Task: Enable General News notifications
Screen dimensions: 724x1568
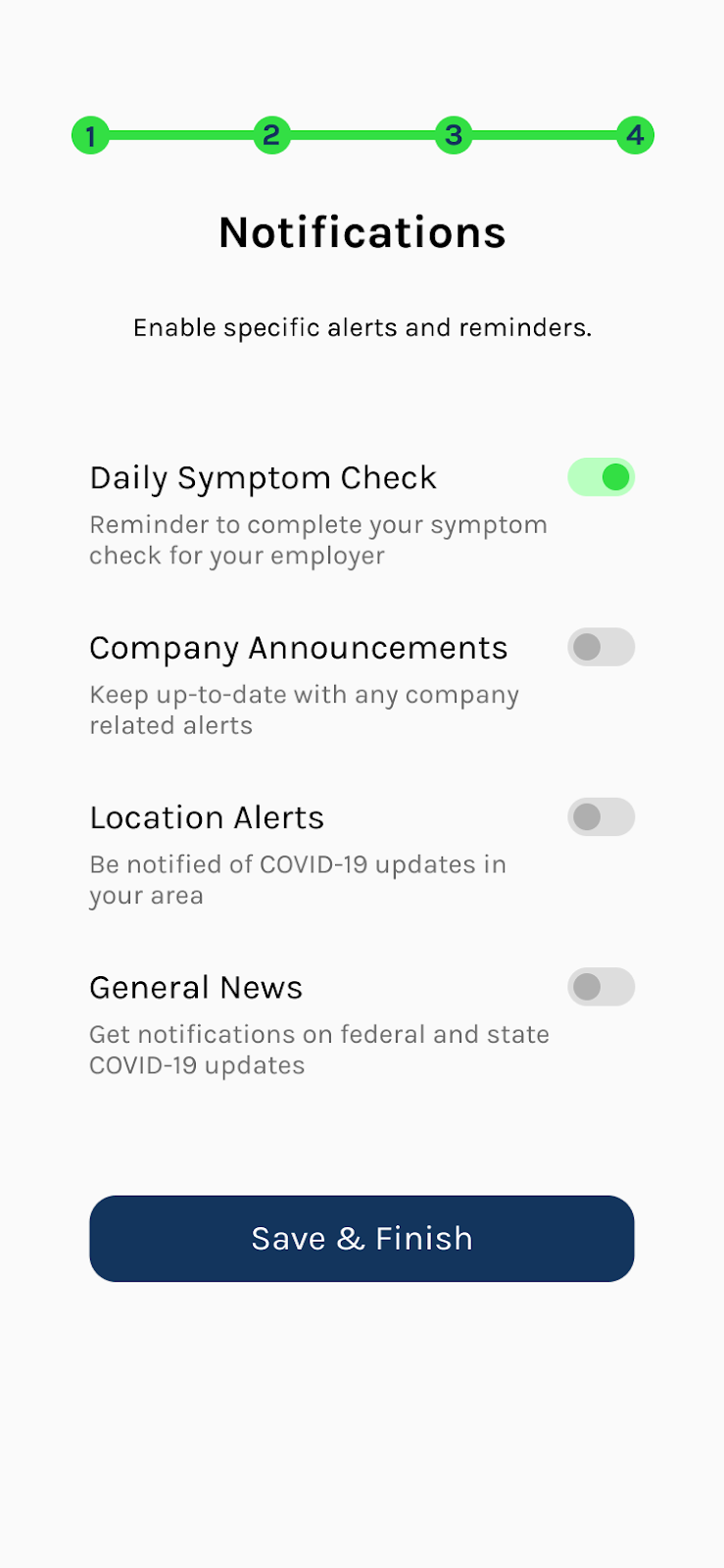Action: click(601, 987)
